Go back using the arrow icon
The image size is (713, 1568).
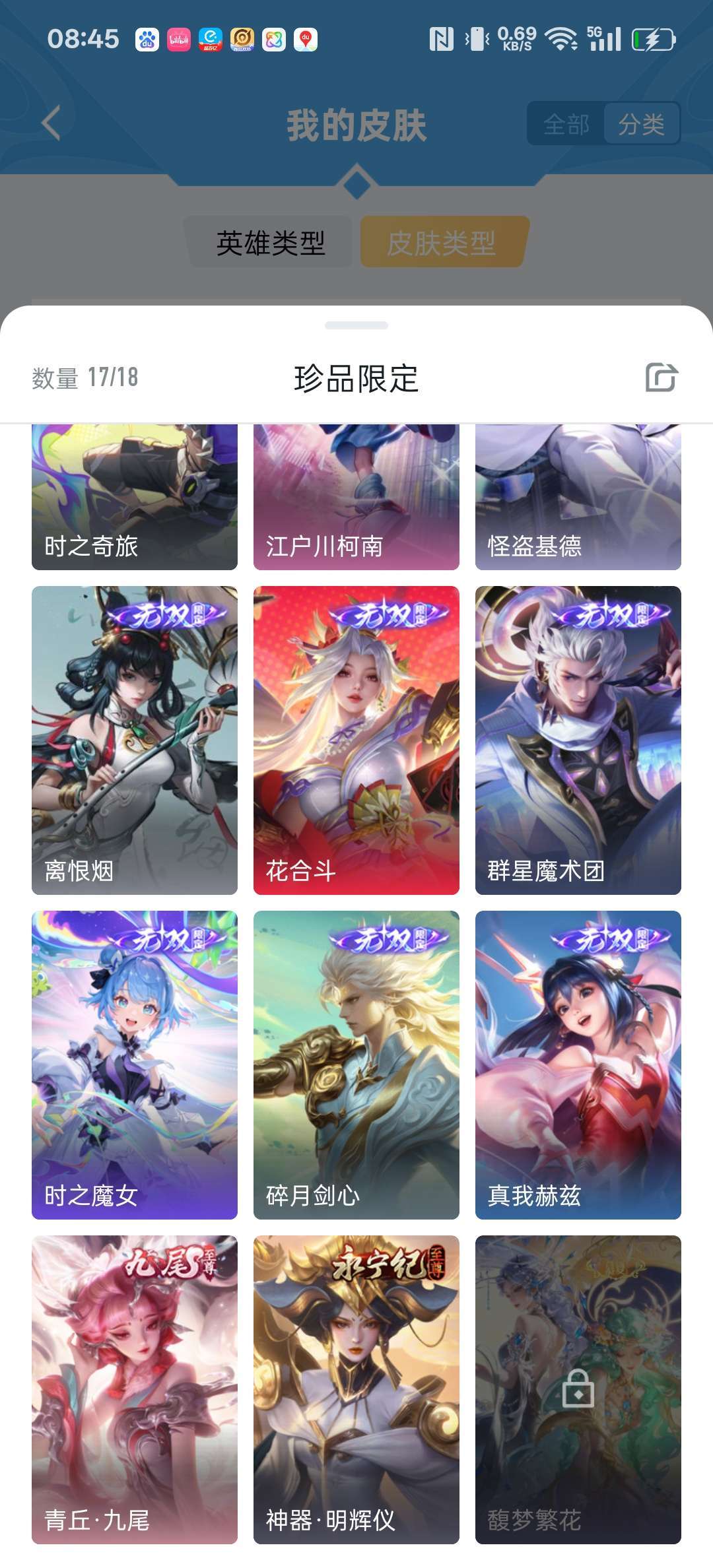(51, 123)
